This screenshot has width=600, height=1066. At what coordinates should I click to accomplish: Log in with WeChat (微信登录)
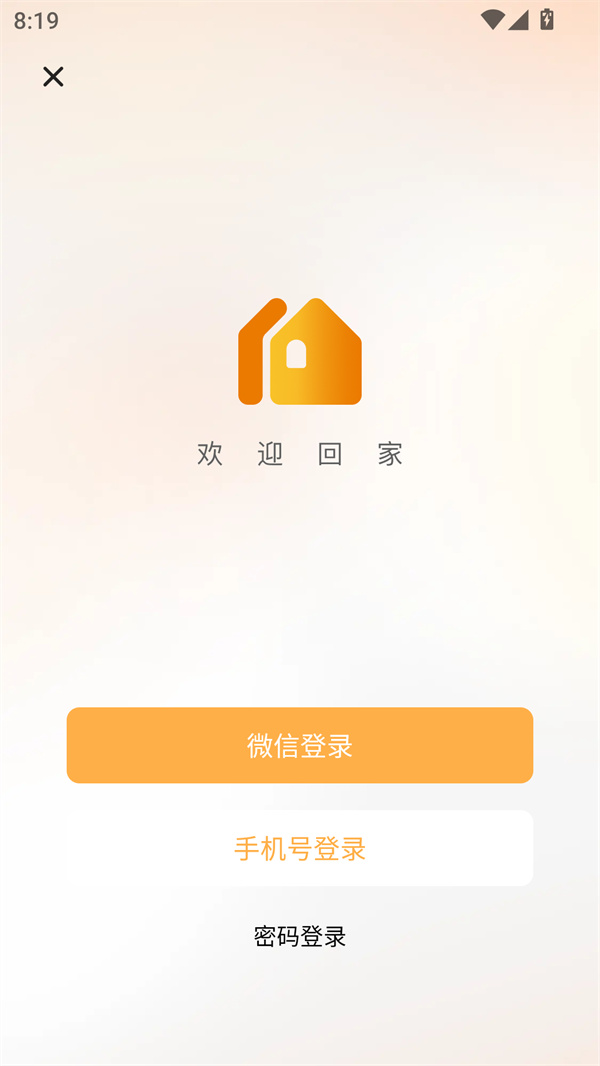[x=300, y=746]
